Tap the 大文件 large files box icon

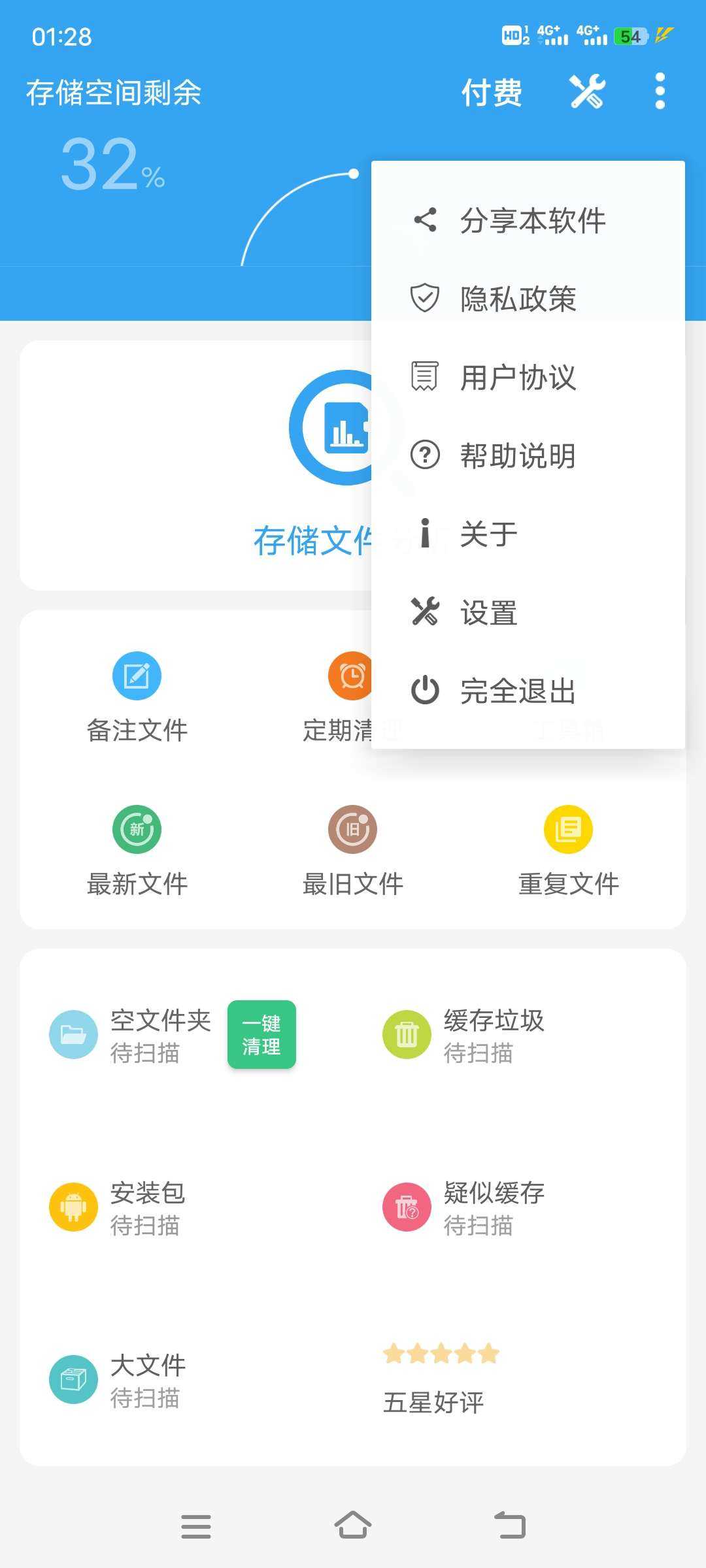click(x=74, y=1379)
